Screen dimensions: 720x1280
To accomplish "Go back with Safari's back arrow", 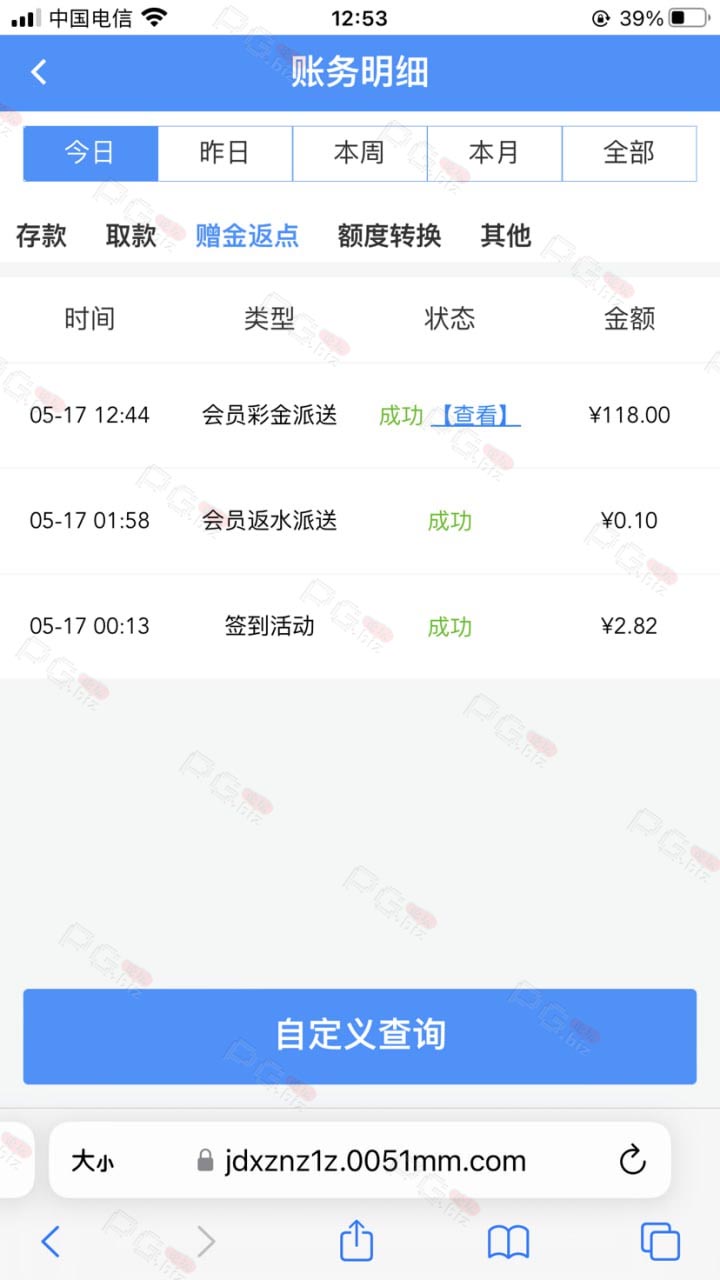I will tap(51, 1242).
